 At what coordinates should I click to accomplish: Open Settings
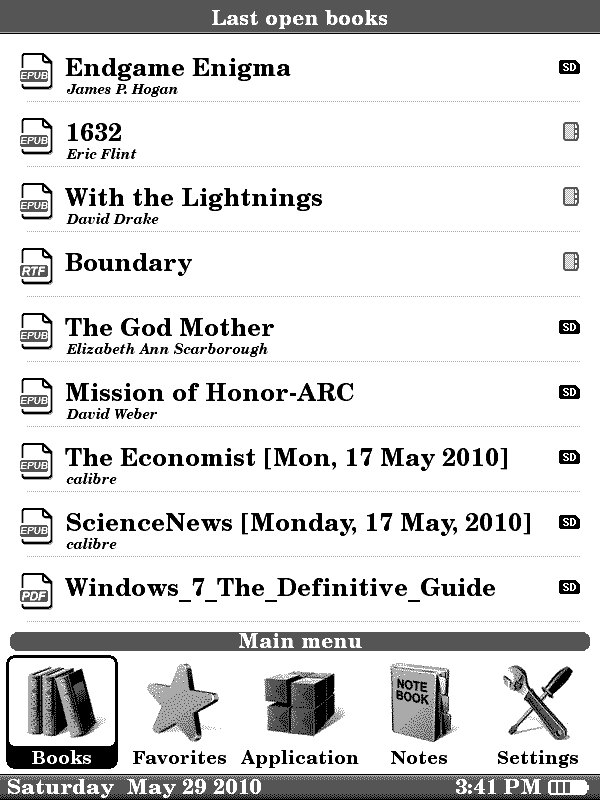pos(538,712)
